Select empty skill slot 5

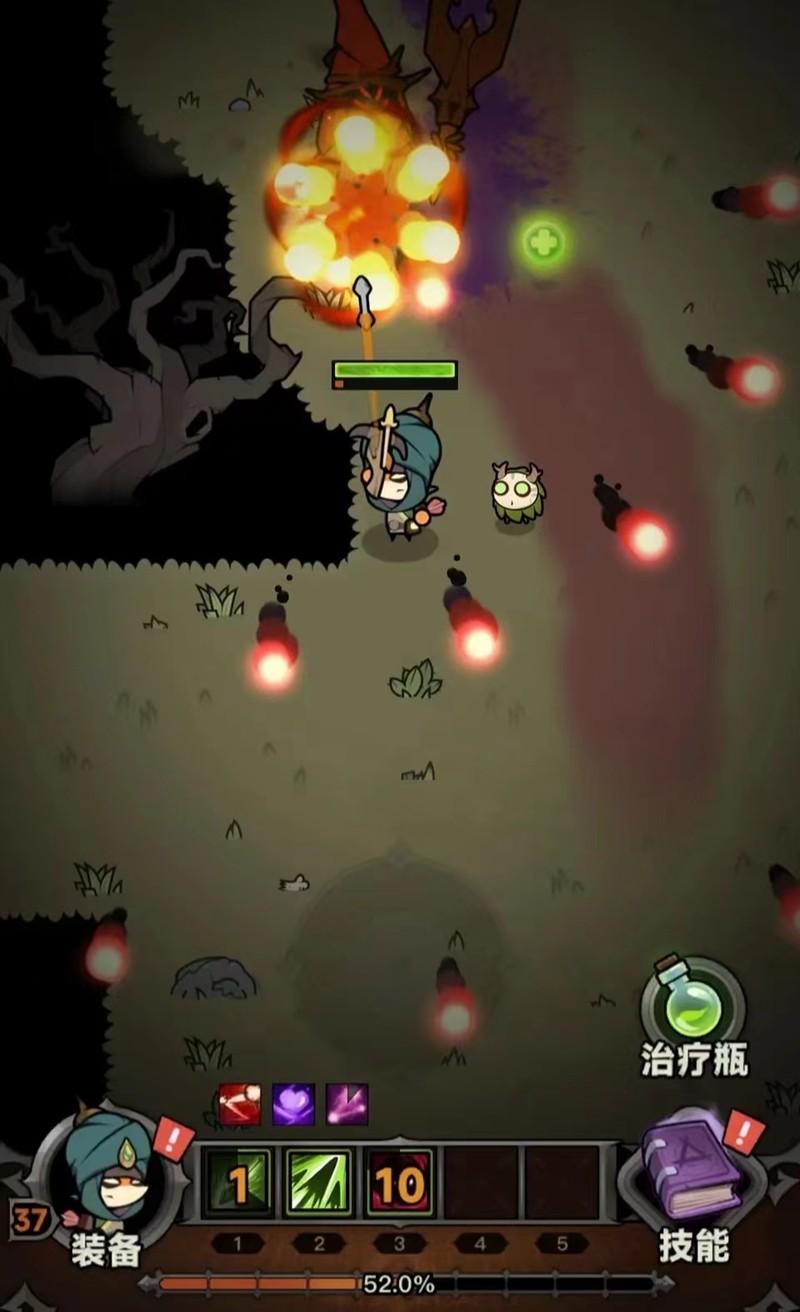(562, 1184)
